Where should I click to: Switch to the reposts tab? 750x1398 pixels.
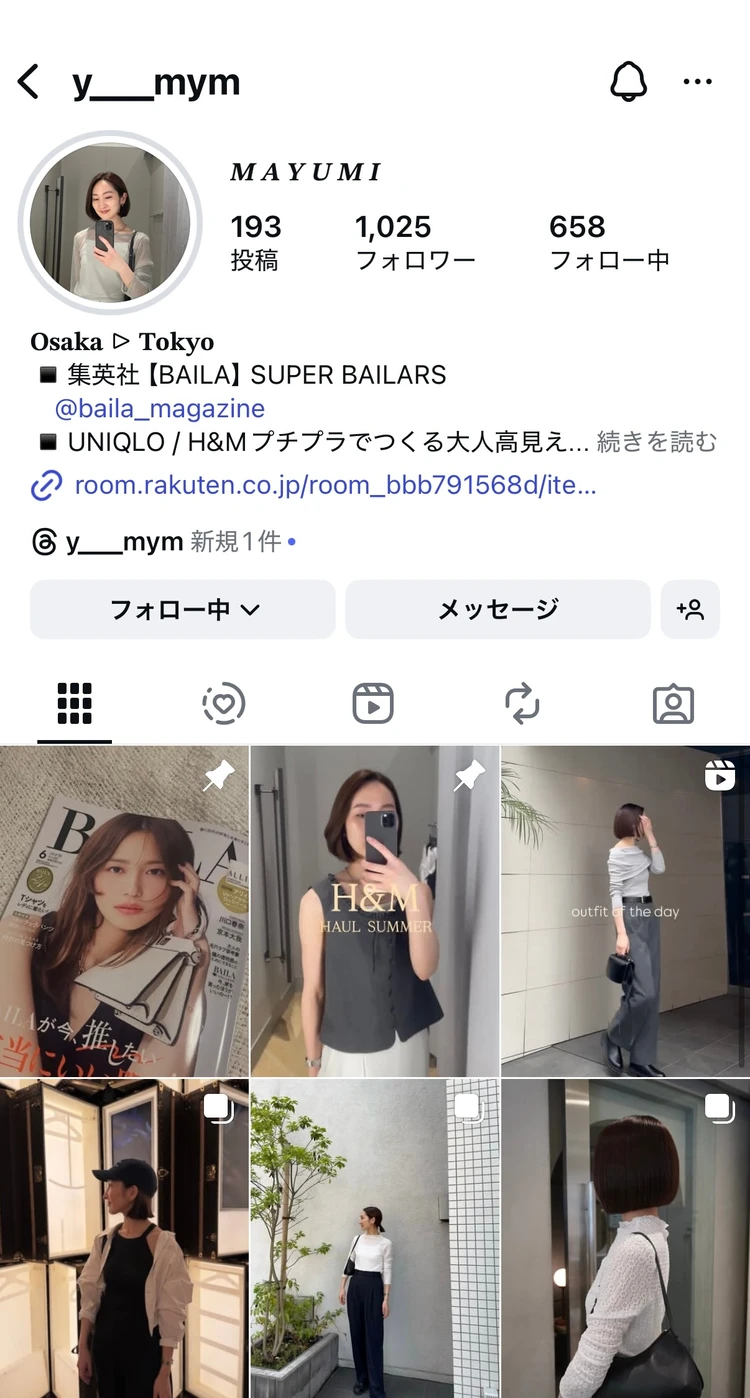[x=524, y=703]
